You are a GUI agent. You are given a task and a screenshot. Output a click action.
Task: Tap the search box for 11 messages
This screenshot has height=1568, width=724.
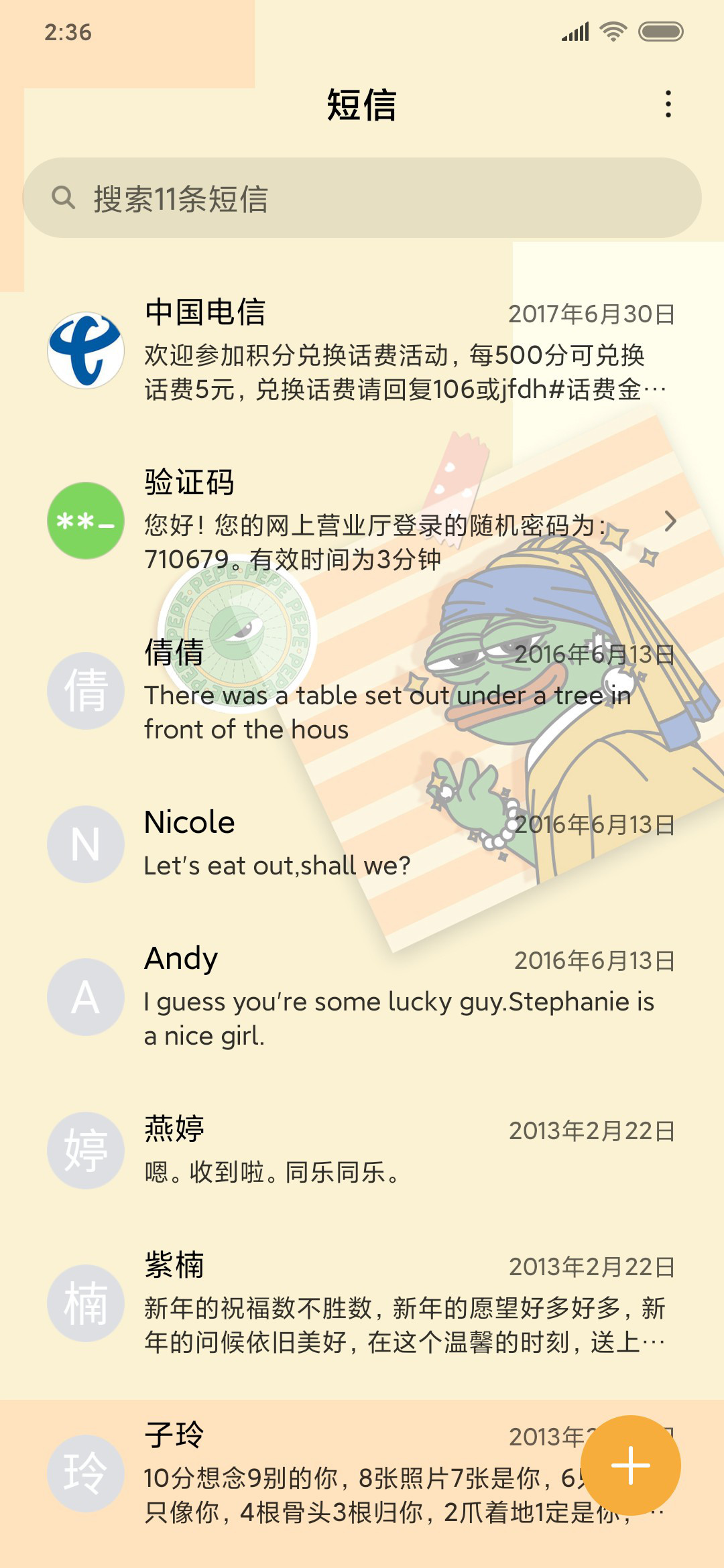pos(362,198)
